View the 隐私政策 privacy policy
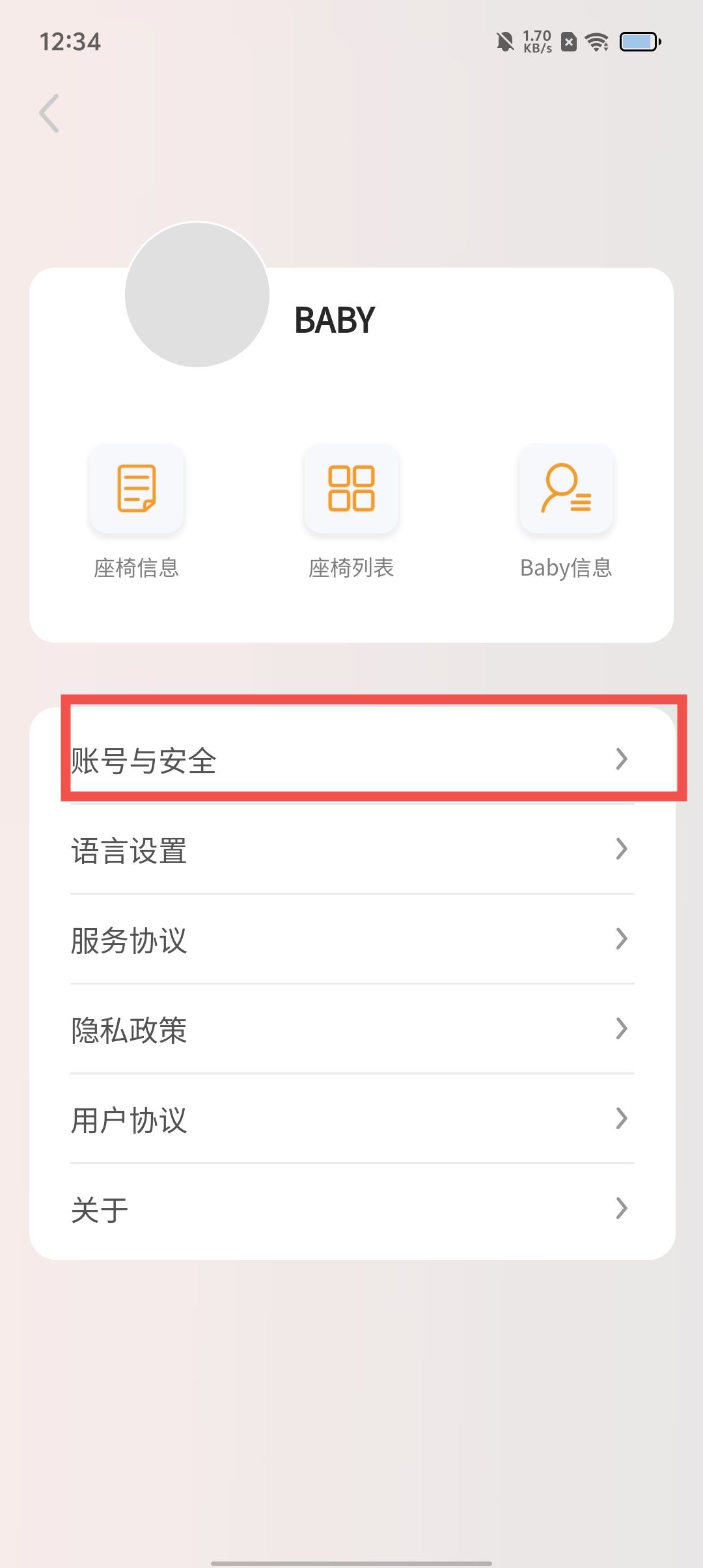 351,1029
